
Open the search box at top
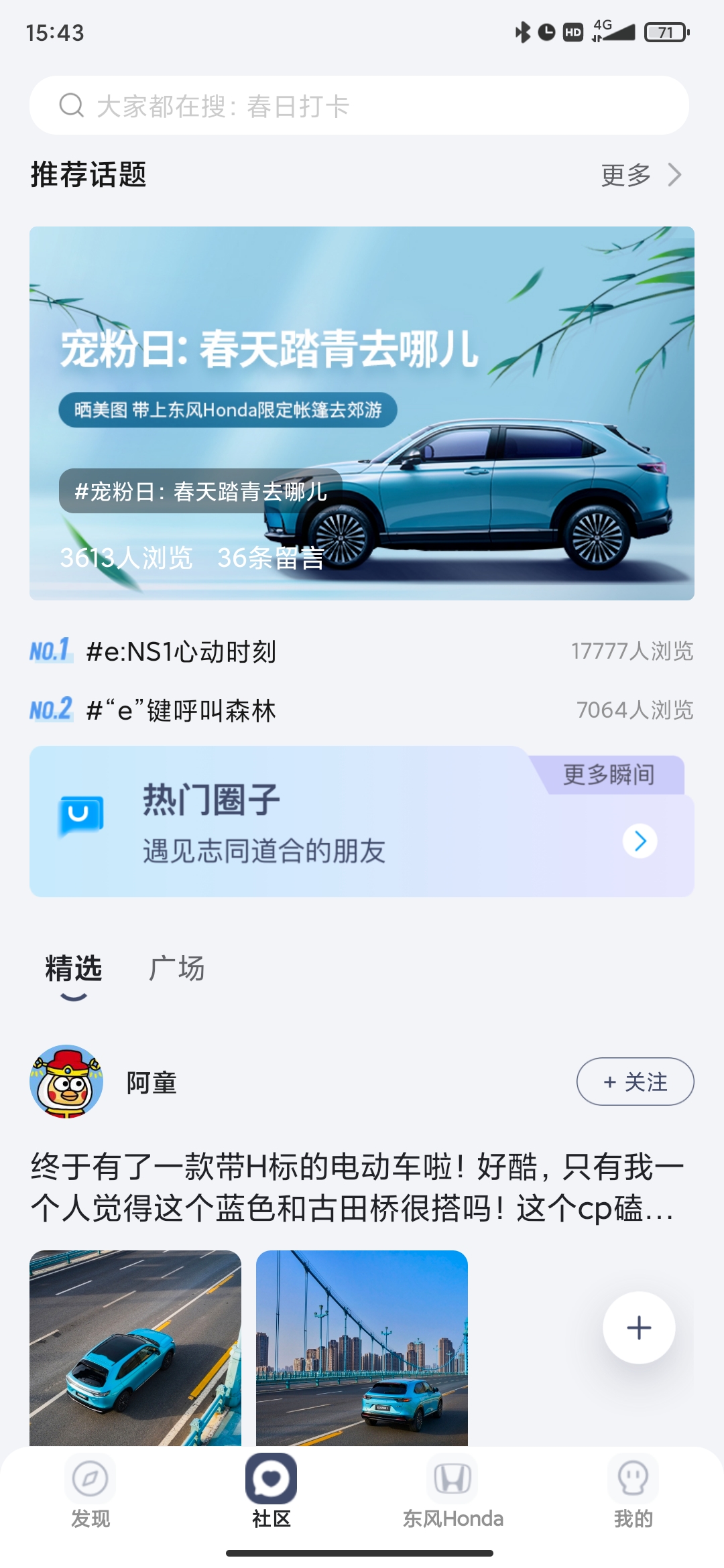pyautogui.click(x=359, y=106)
